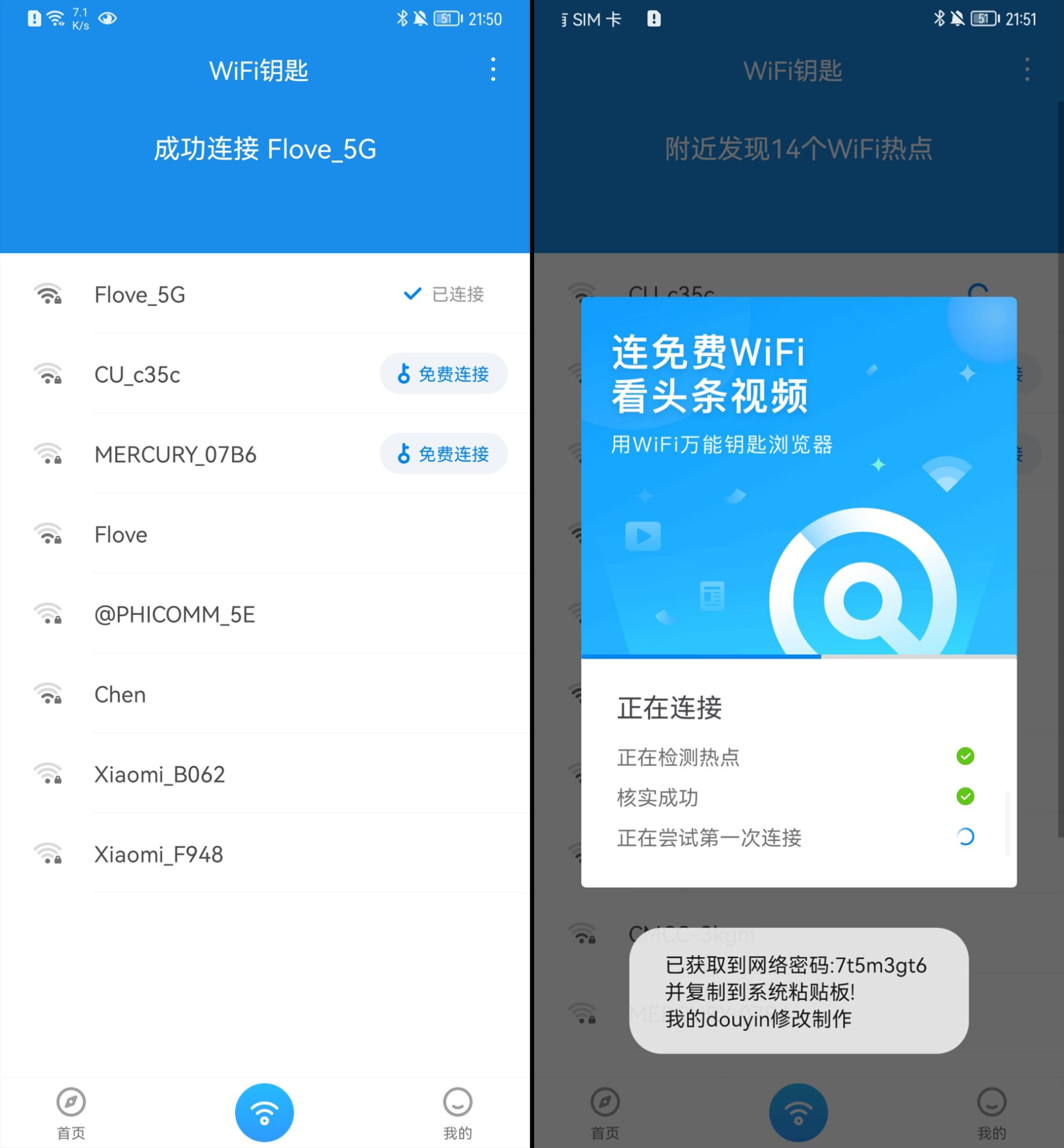Select the @PHICOMM_5E network

pos(263,615)
